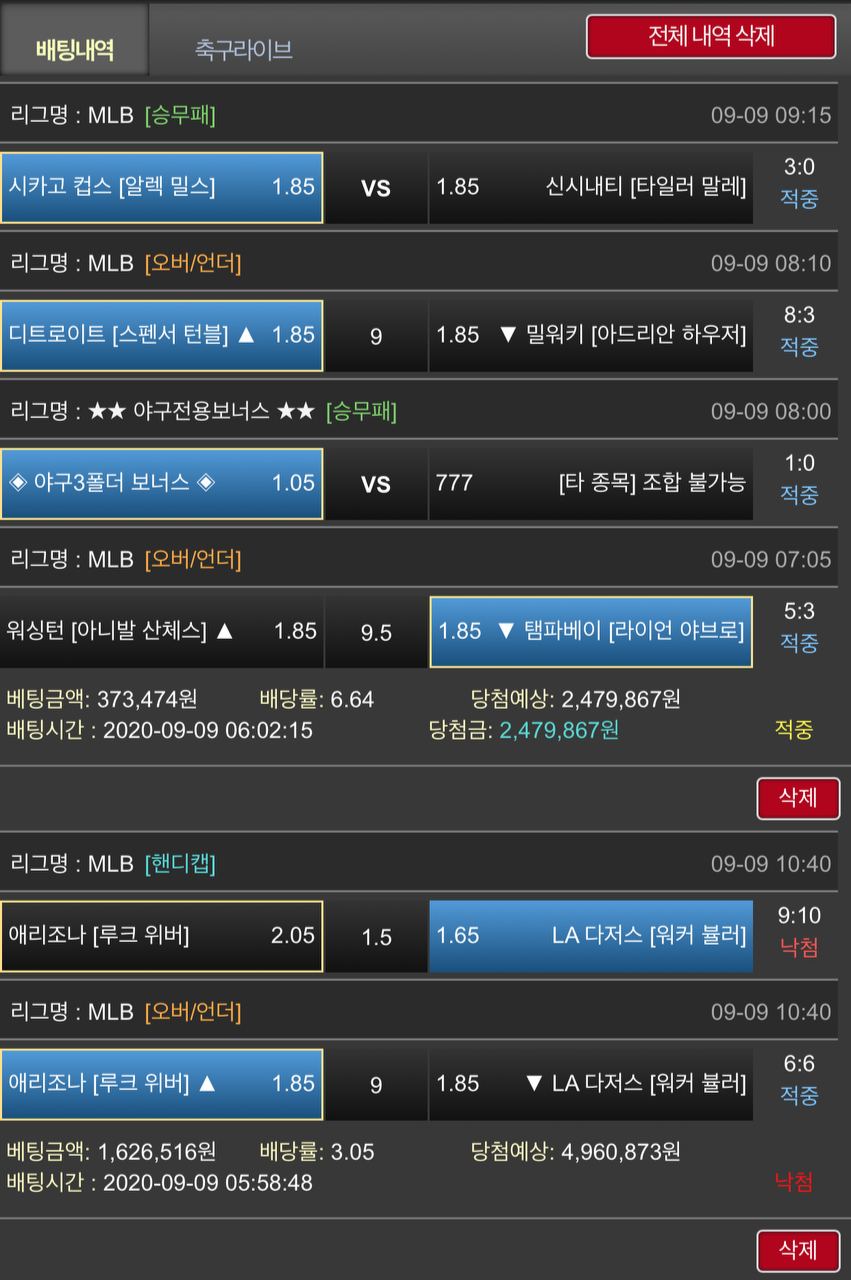Delete the bet placed at 06:02:15
Screen dimensions: 851x1280
coord(797,798)
